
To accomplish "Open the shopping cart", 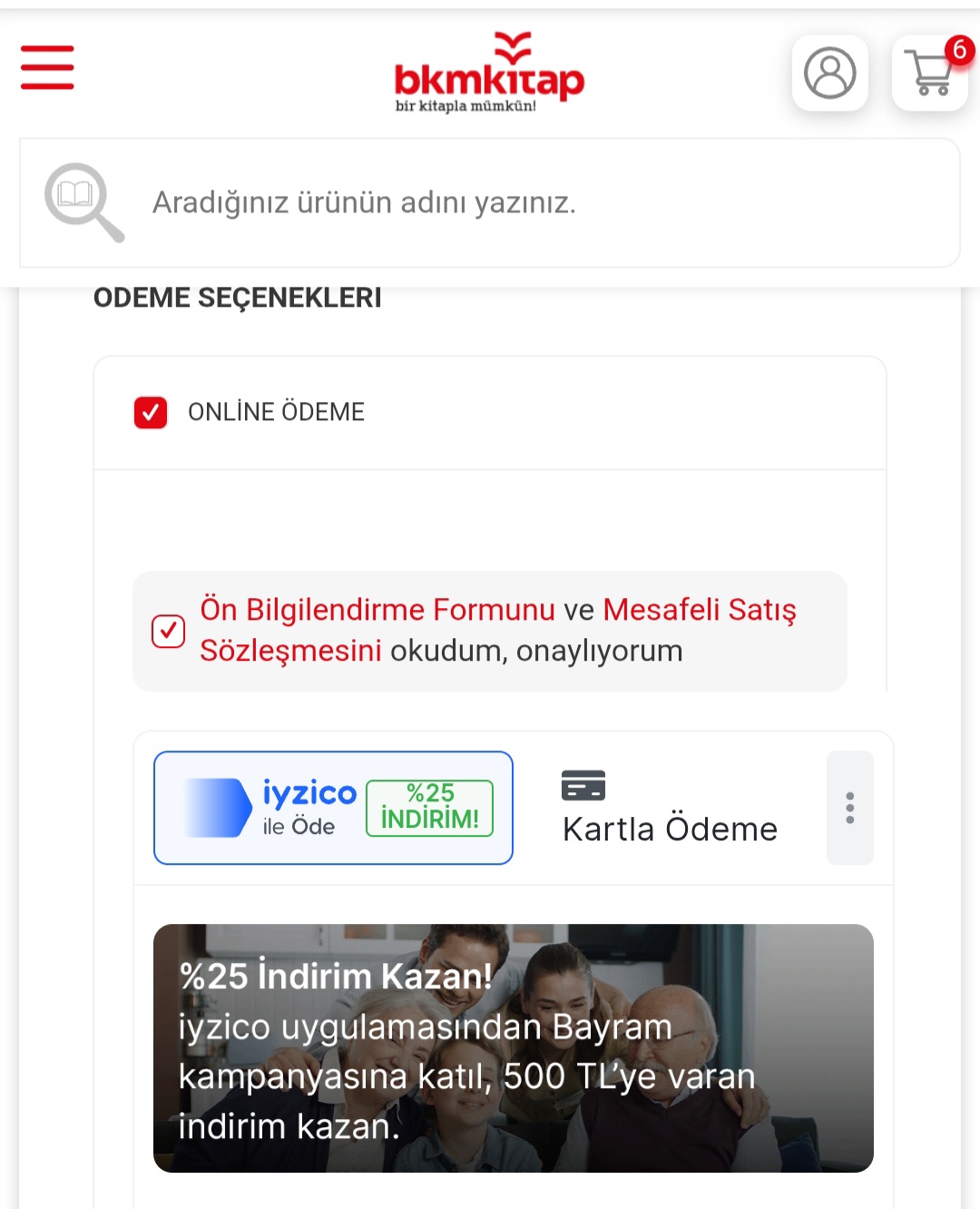I will [x=930, y=74].
